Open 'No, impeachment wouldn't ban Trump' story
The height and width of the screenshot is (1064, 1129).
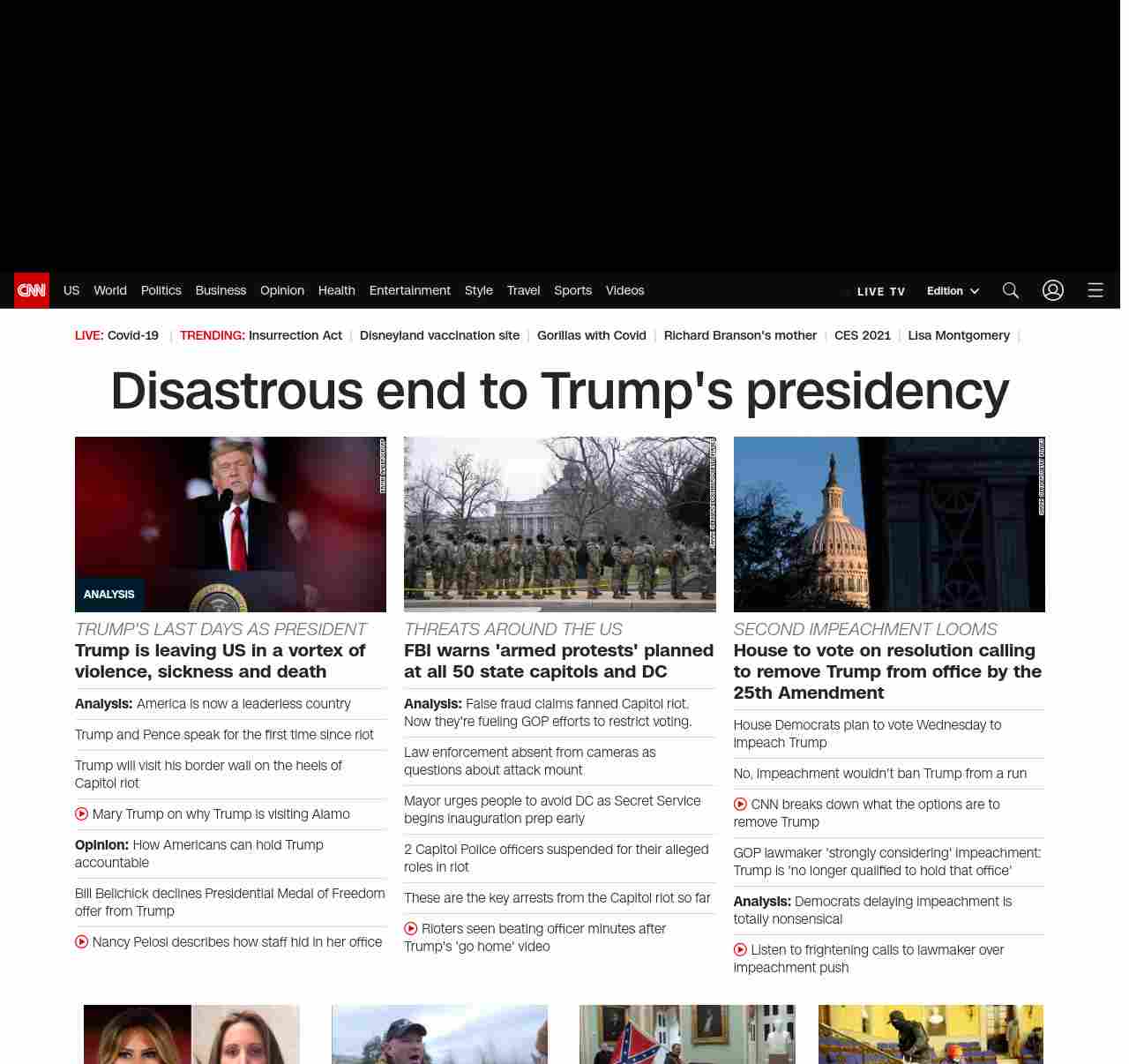(879, 774)
